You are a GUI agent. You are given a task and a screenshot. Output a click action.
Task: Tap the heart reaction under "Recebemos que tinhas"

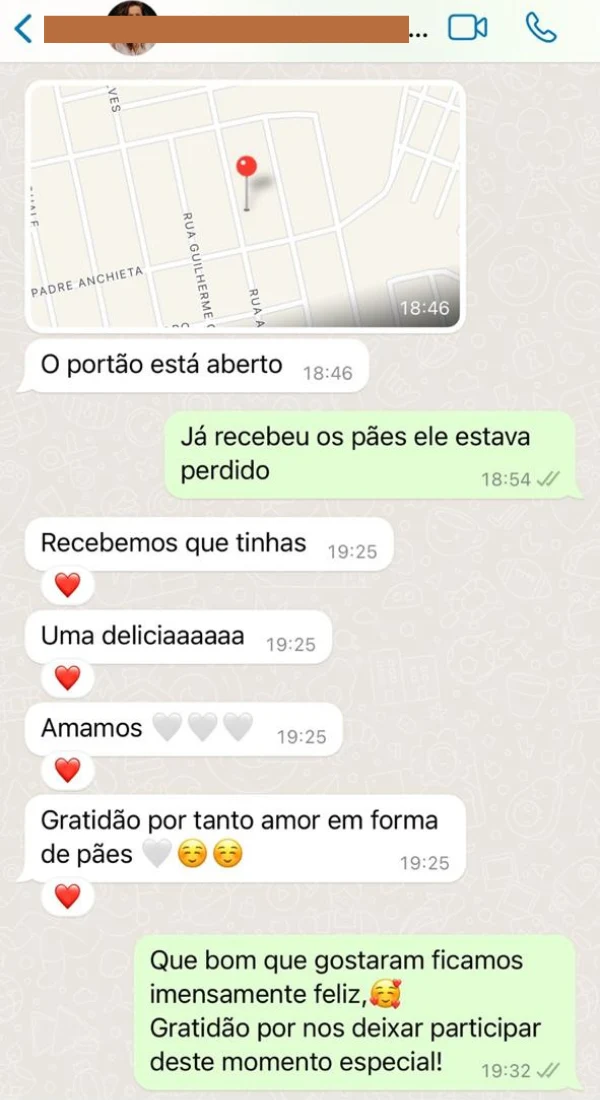click(67, 585)
